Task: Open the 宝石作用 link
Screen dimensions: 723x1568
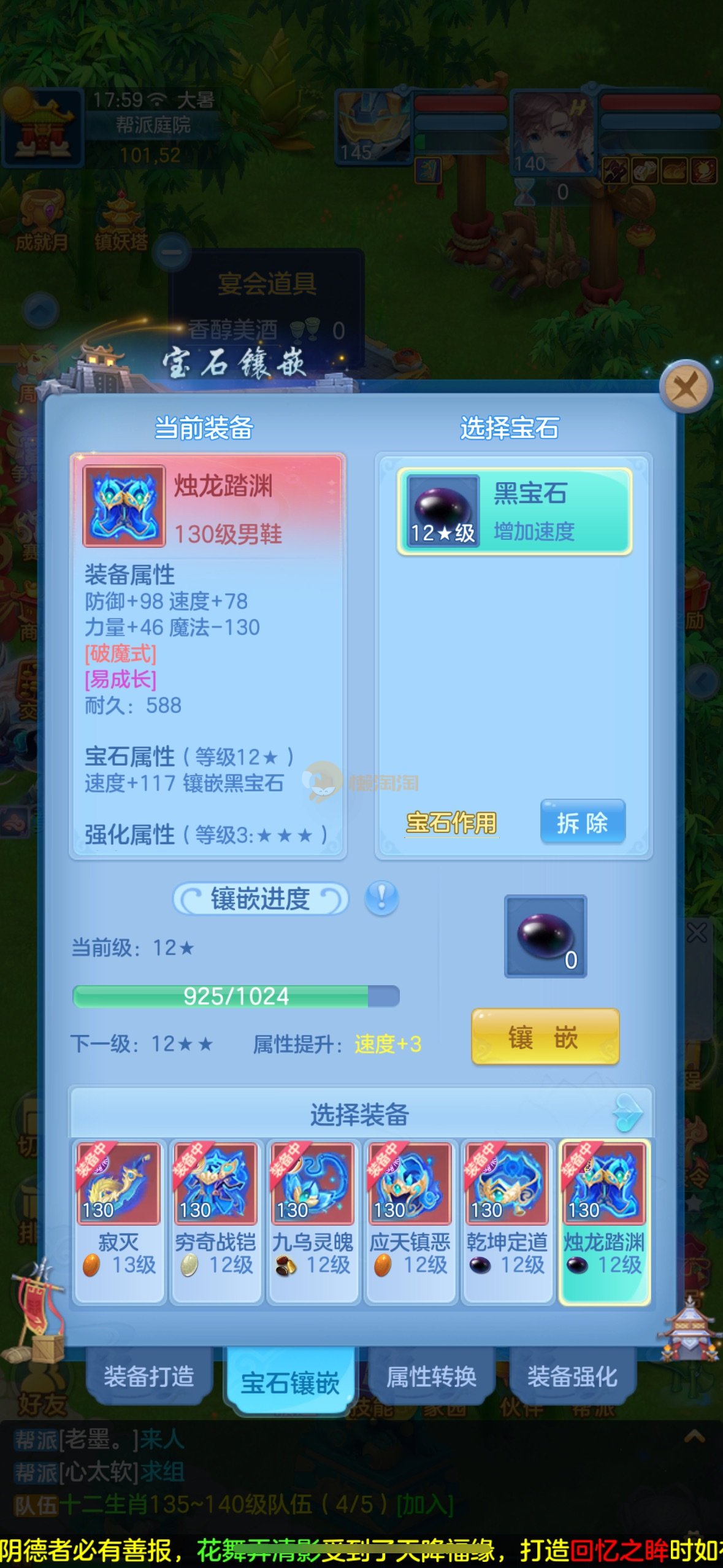Action: click(451, 823)
